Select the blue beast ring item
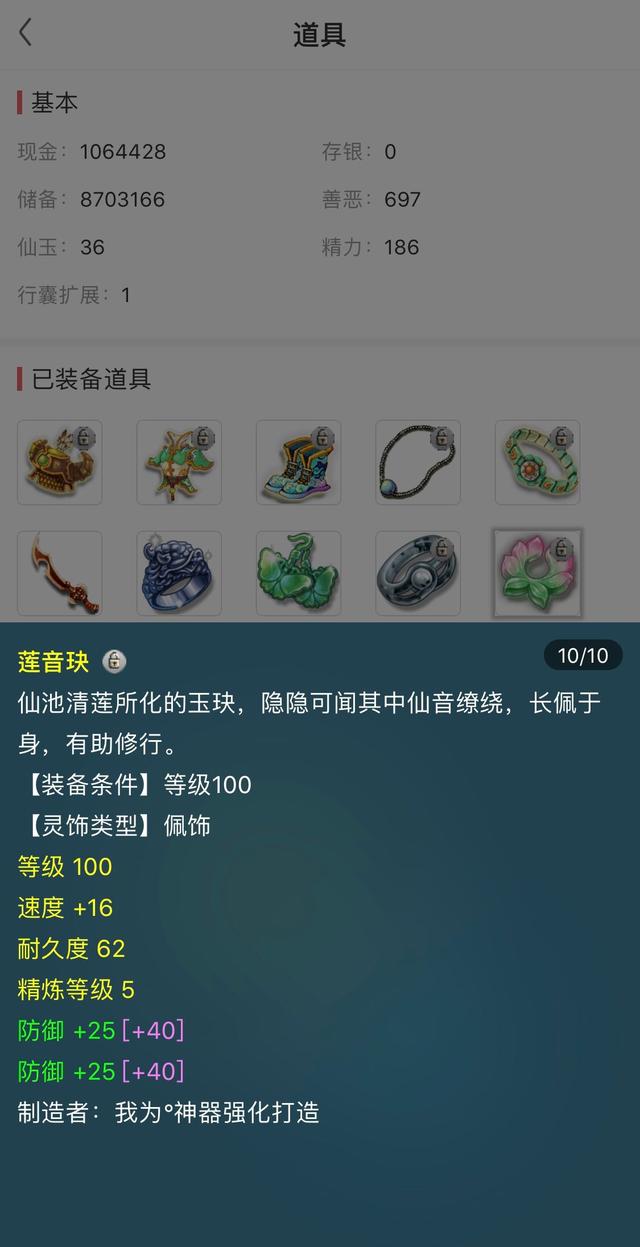The height and width of the screenshot is (1247, 640). (x=179, y=573)
